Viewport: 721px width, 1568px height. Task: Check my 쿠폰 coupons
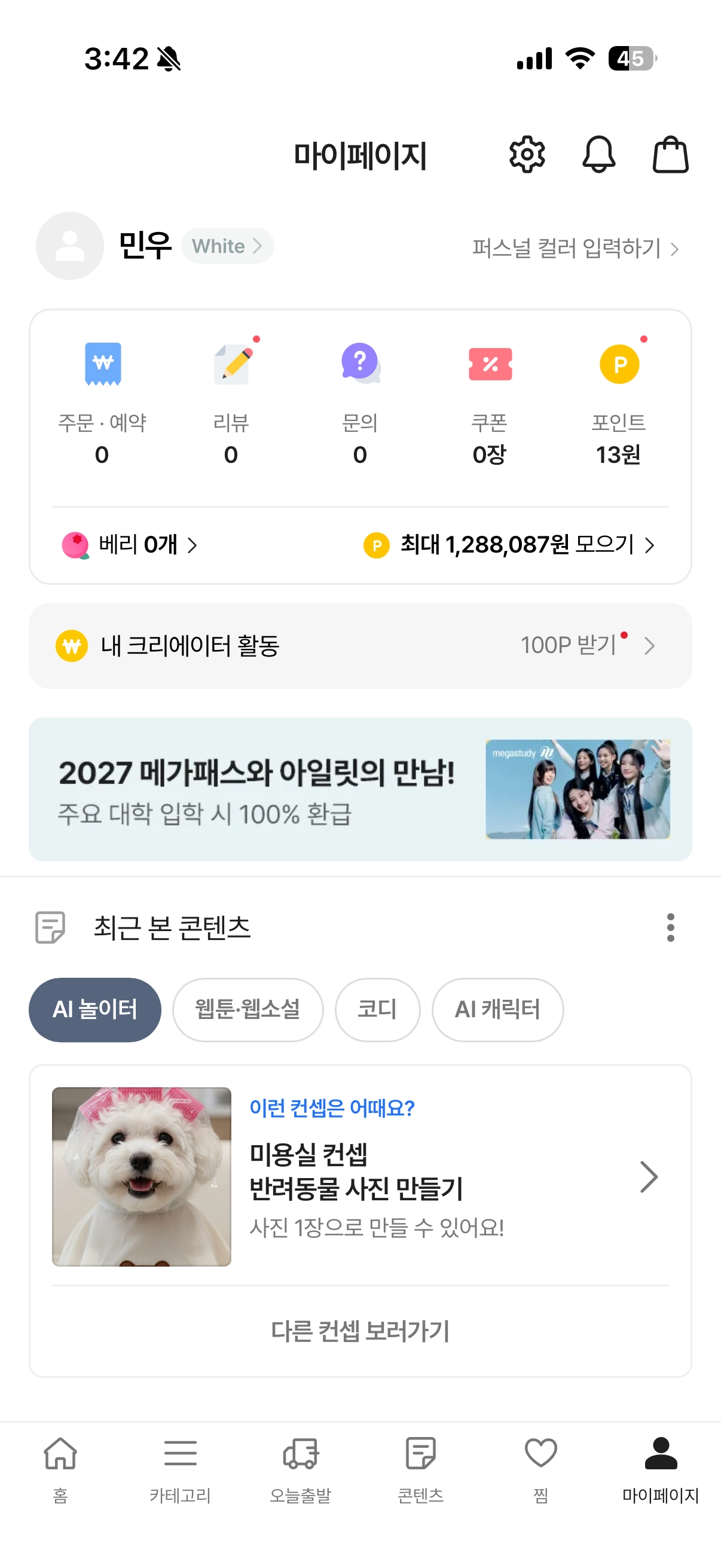pos(489,402)
